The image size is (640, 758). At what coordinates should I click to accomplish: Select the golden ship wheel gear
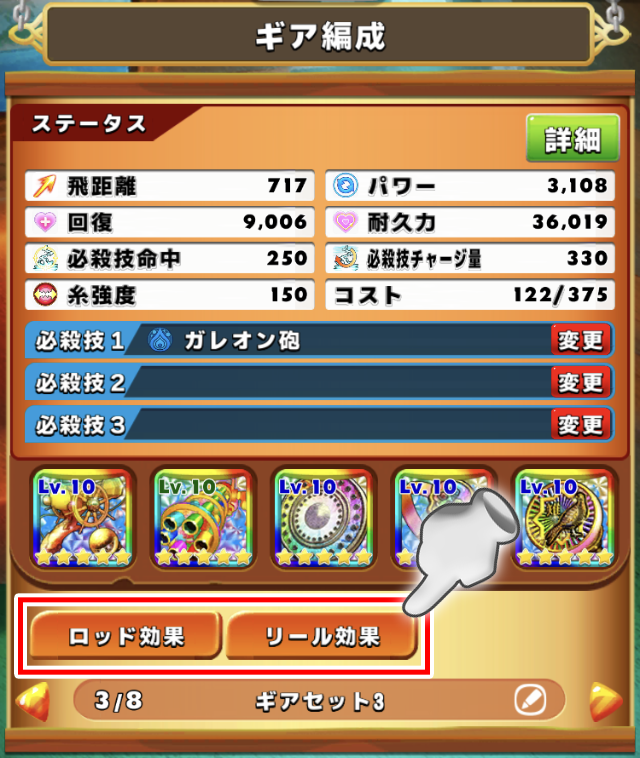[x=80, y=520]
